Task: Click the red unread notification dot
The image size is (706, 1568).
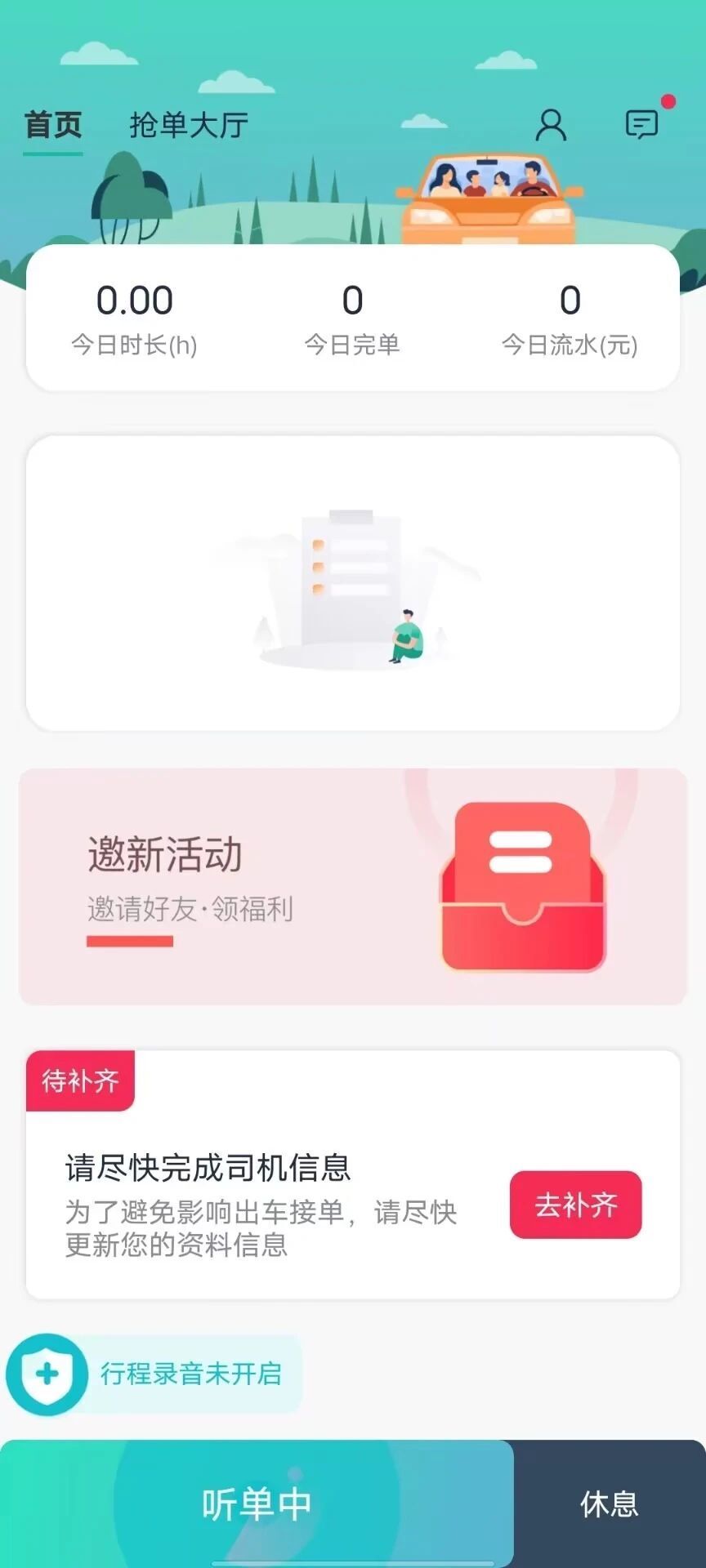Action: pos(669,100)
